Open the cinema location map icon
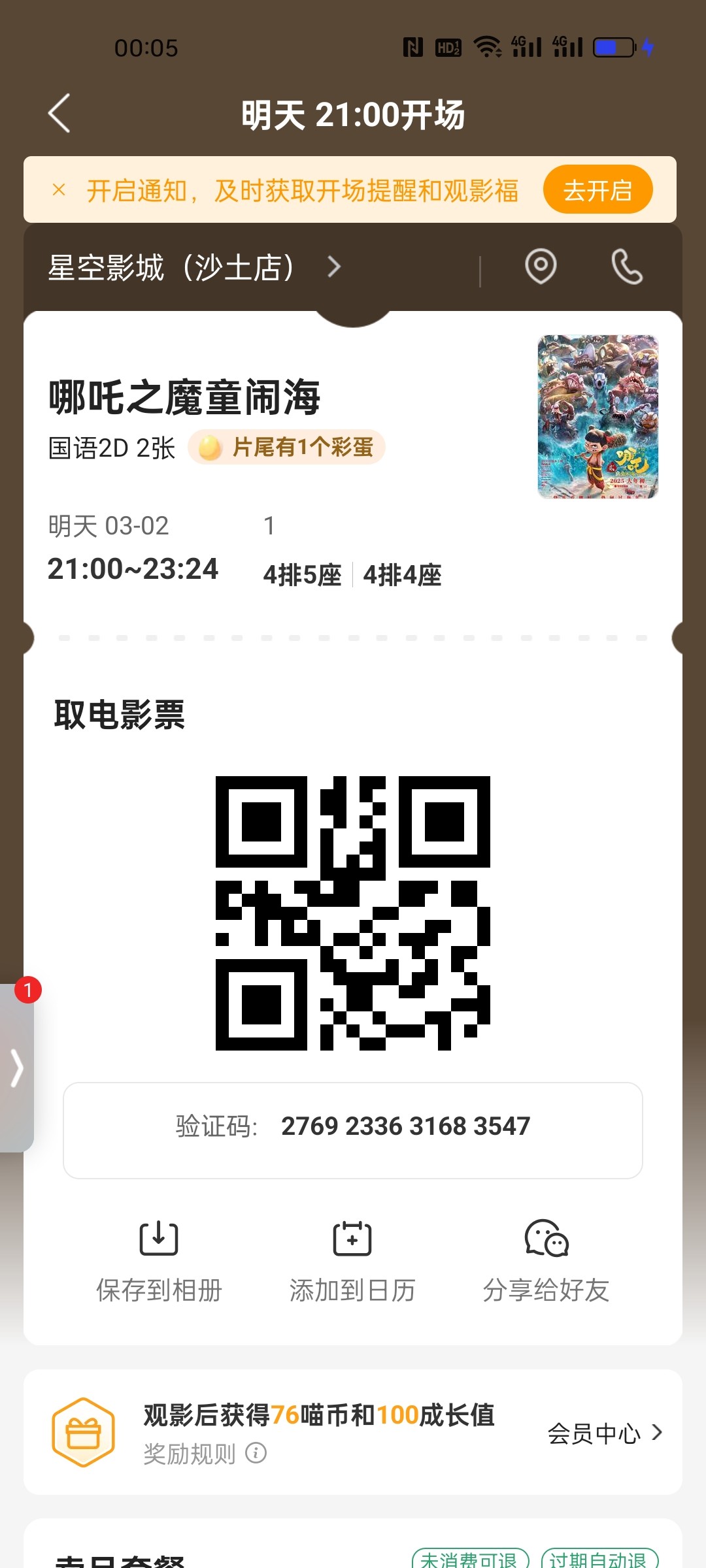This screenshot has height=1568, width=706. tap(541, 267)
